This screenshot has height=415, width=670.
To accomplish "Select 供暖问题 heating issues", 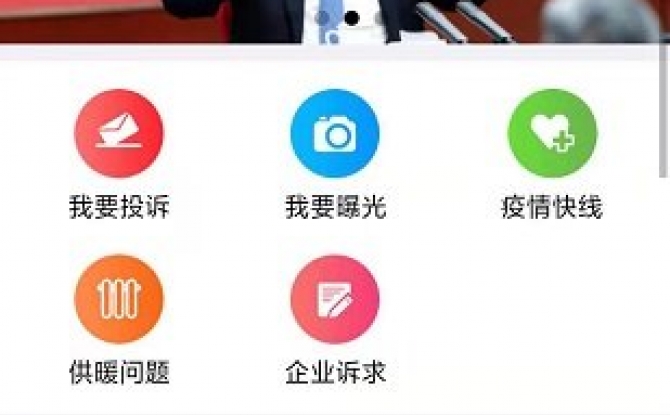I will pos(119,298).
